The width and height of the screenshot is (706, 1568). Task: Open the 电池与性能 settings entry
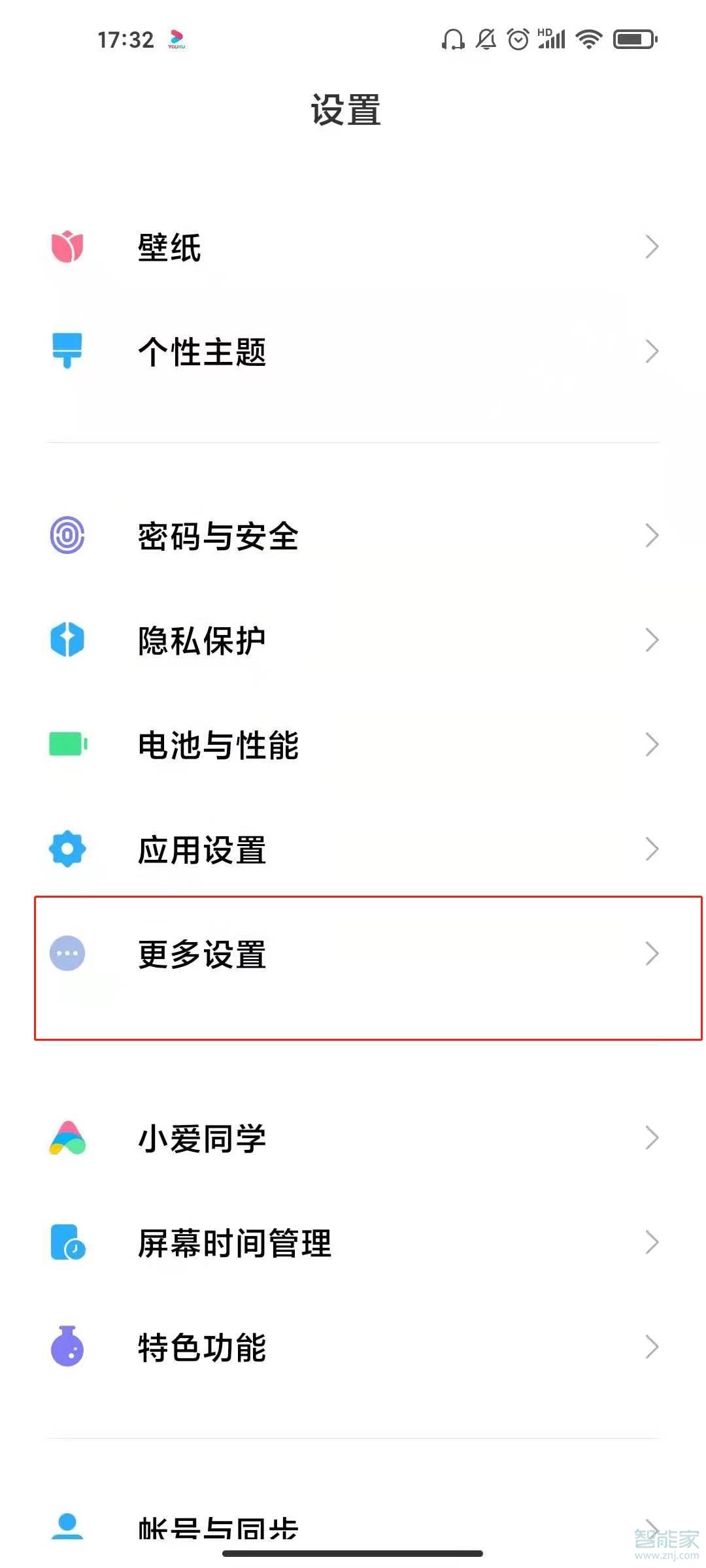[353, 745]
